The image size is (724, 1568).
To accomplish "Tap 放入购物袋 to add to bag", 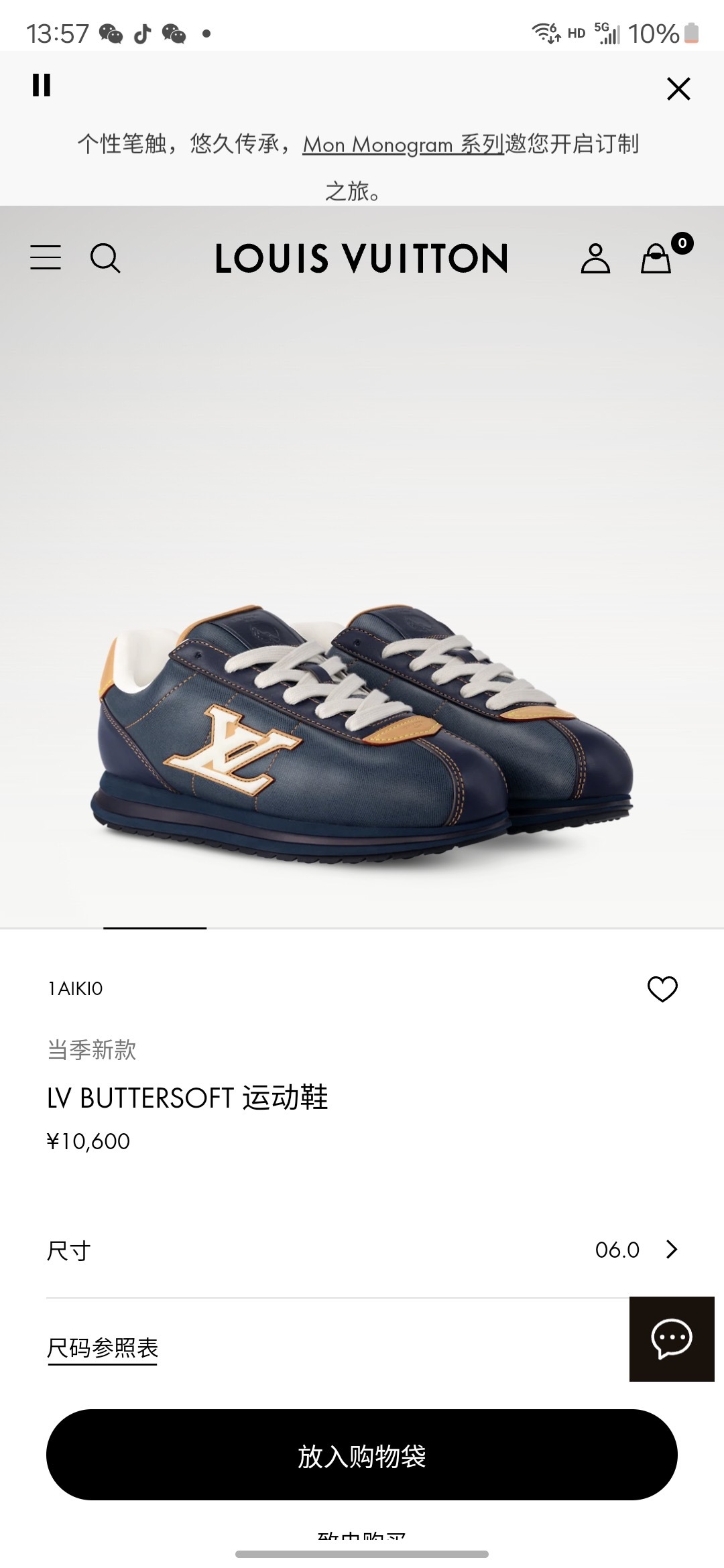I will pyautogui.click(x=362, y=1455).
